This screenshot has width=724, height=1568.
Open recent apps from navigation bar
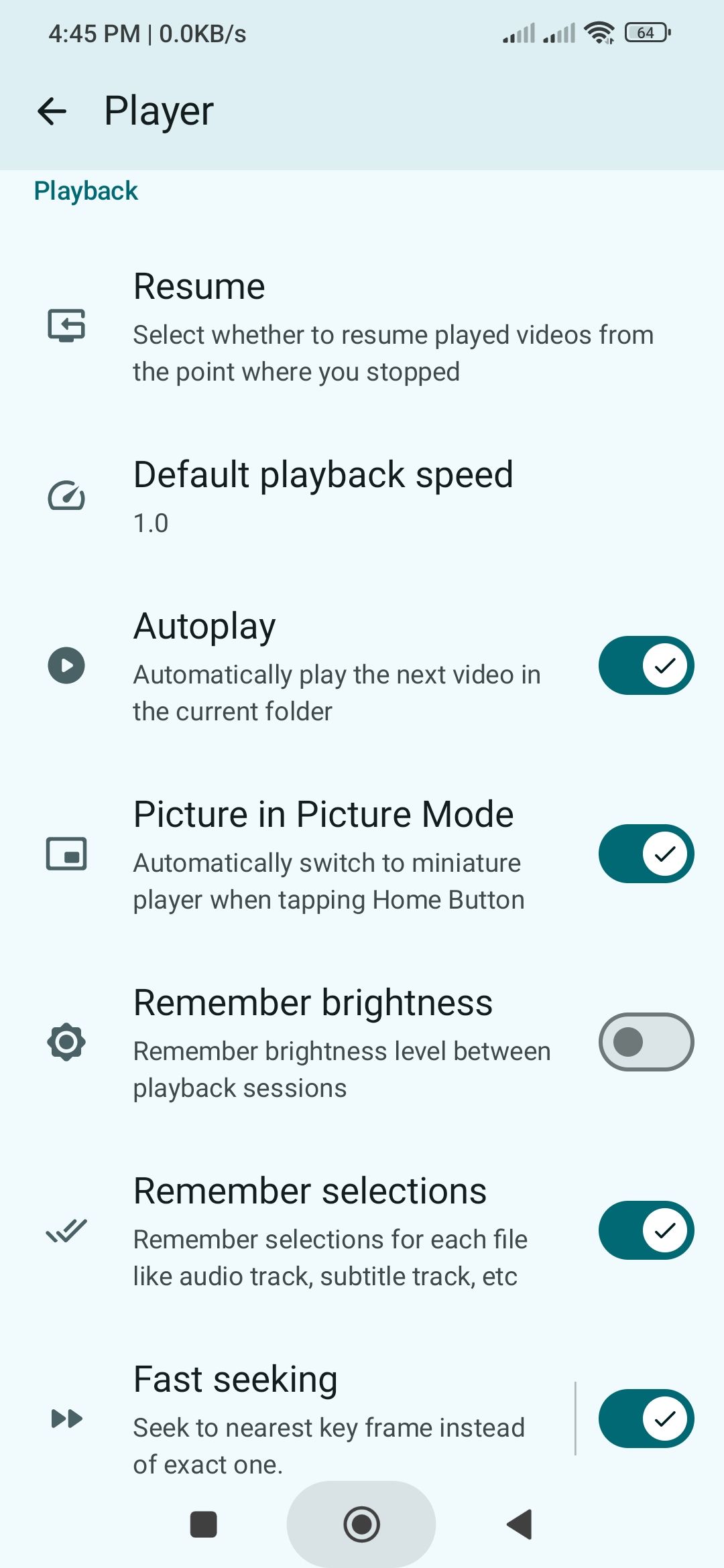point(204,1524)
